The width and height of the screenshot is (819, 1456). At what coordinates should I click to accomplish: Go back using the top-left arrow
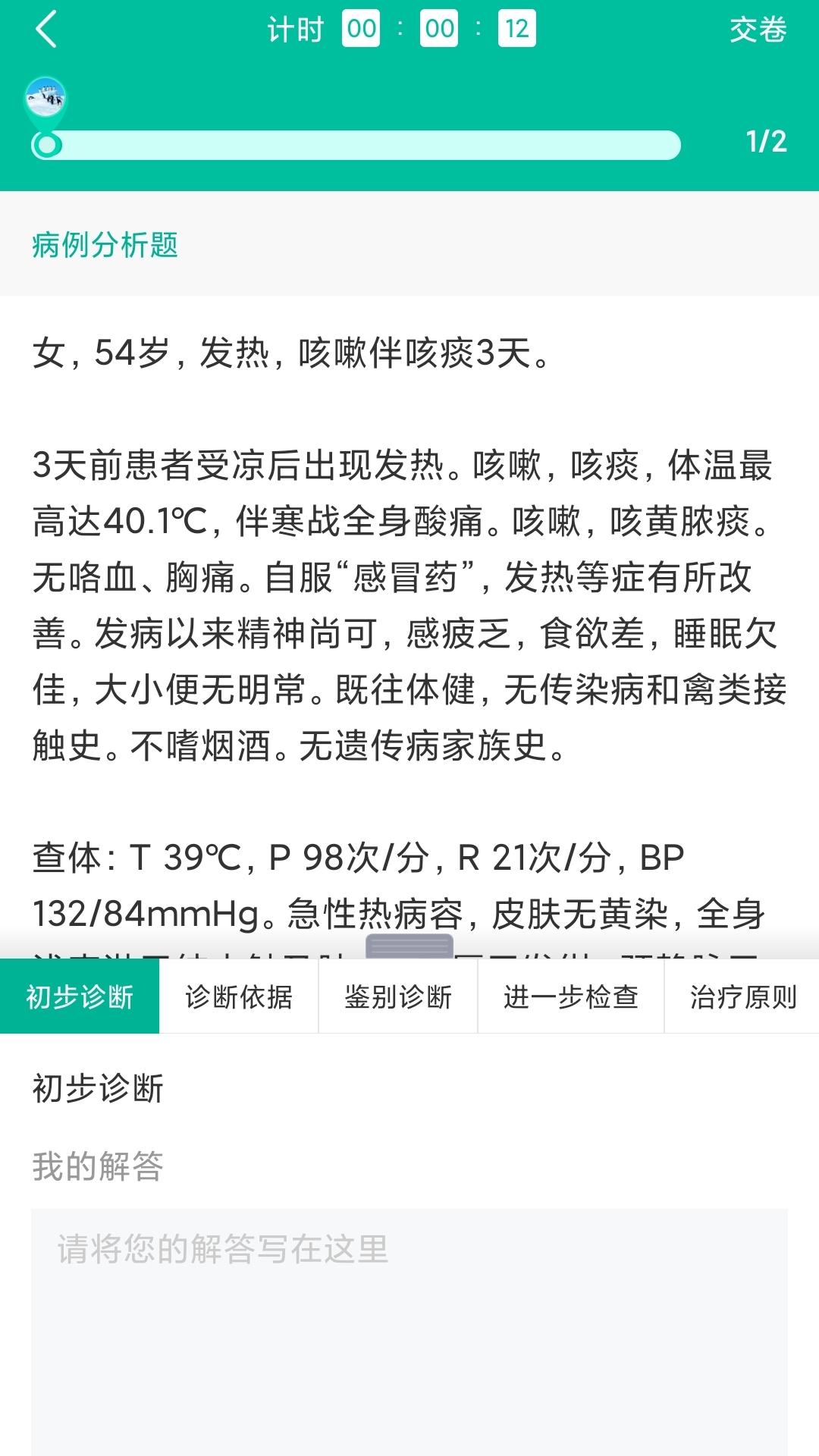[46, 30]
